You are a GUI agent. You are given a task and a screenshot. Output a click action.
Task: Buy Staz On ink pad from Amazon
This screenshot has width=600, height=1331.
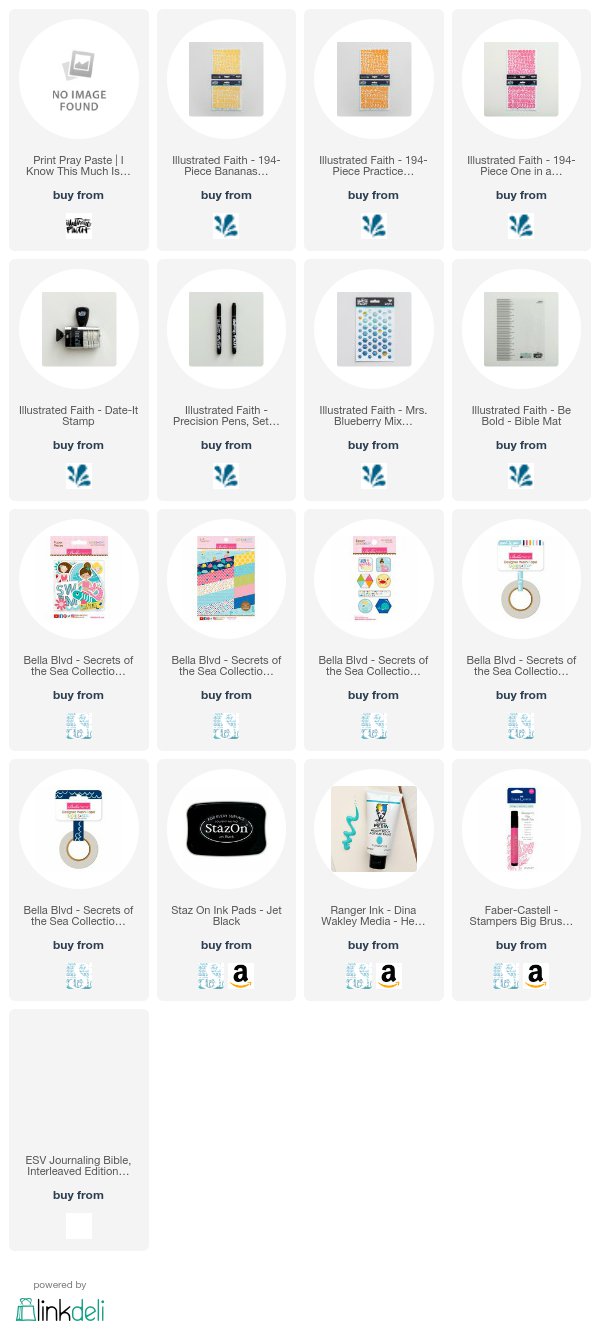click(241, 976)
